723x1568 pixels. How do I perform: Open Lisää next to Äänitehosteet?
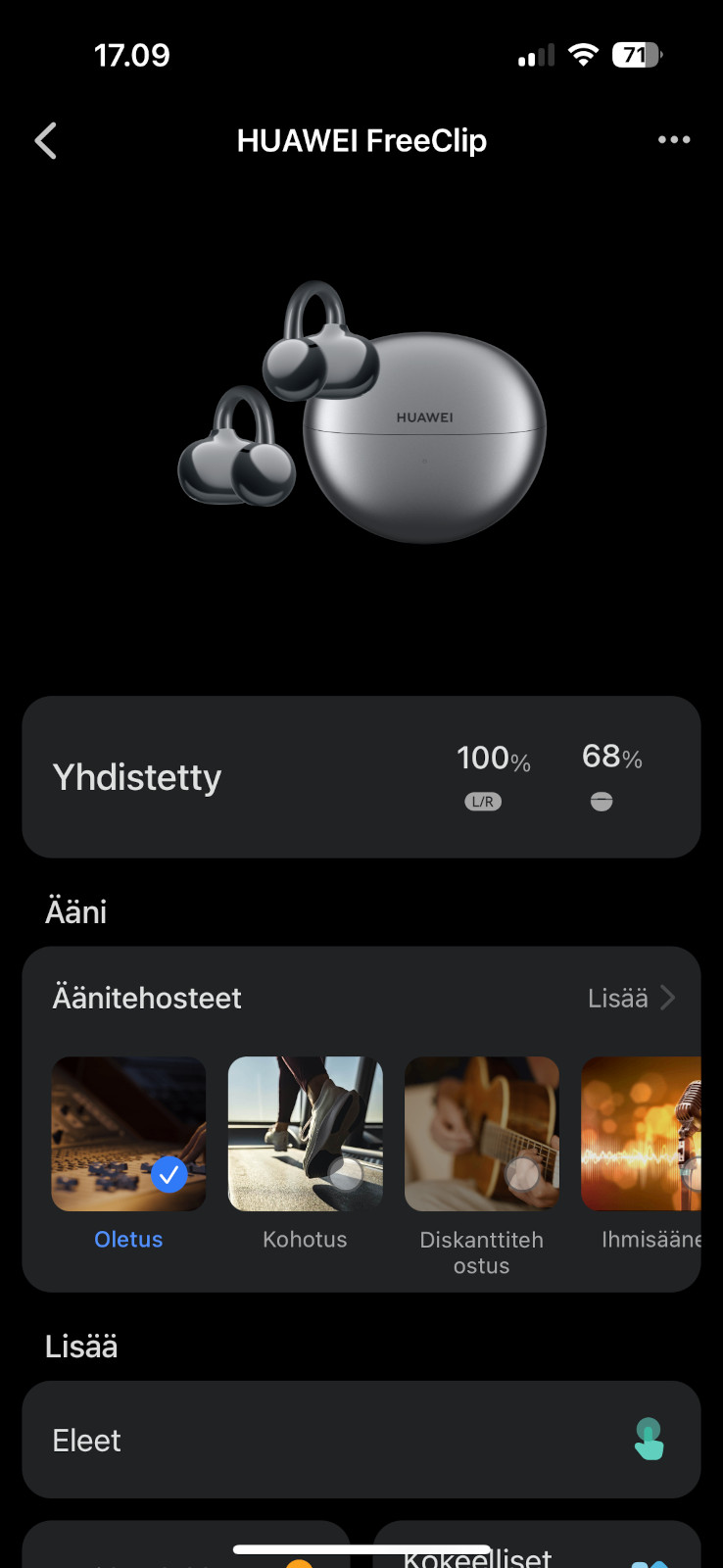tap(632, 998)
